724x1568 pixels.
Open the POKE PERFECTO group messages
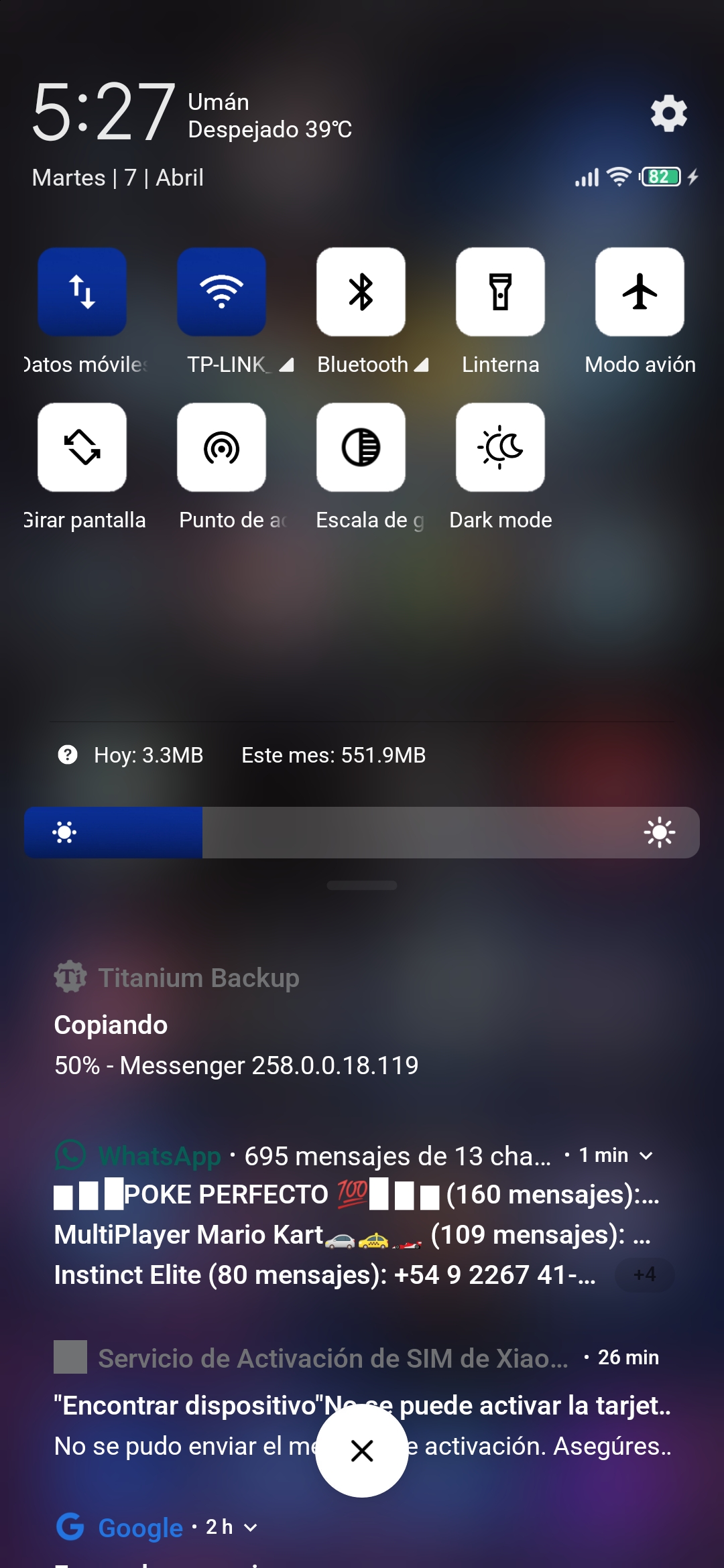click(x=357, y=1195)
